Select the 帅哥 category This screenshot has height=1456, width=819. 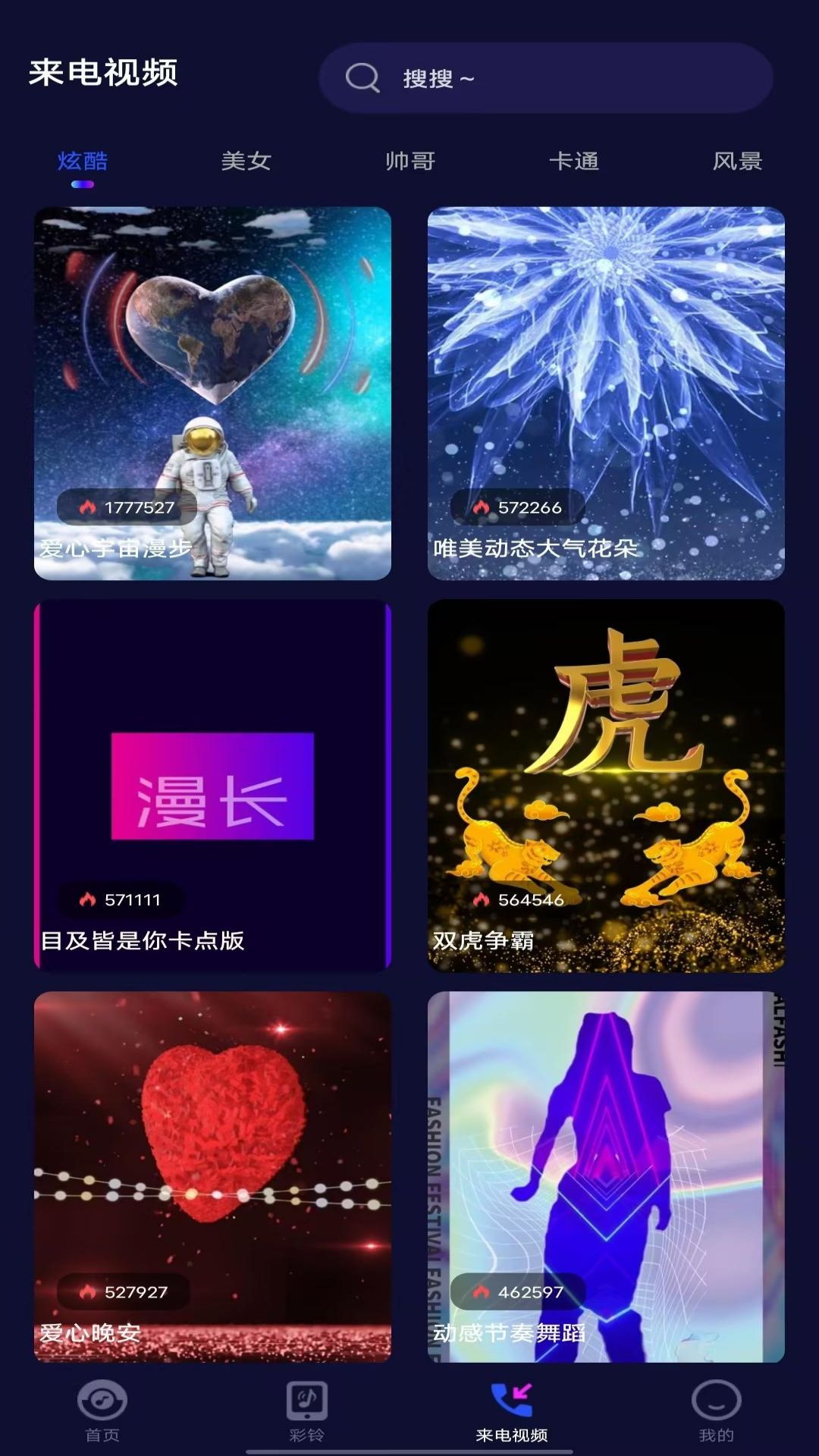click(x=409, y=161)
